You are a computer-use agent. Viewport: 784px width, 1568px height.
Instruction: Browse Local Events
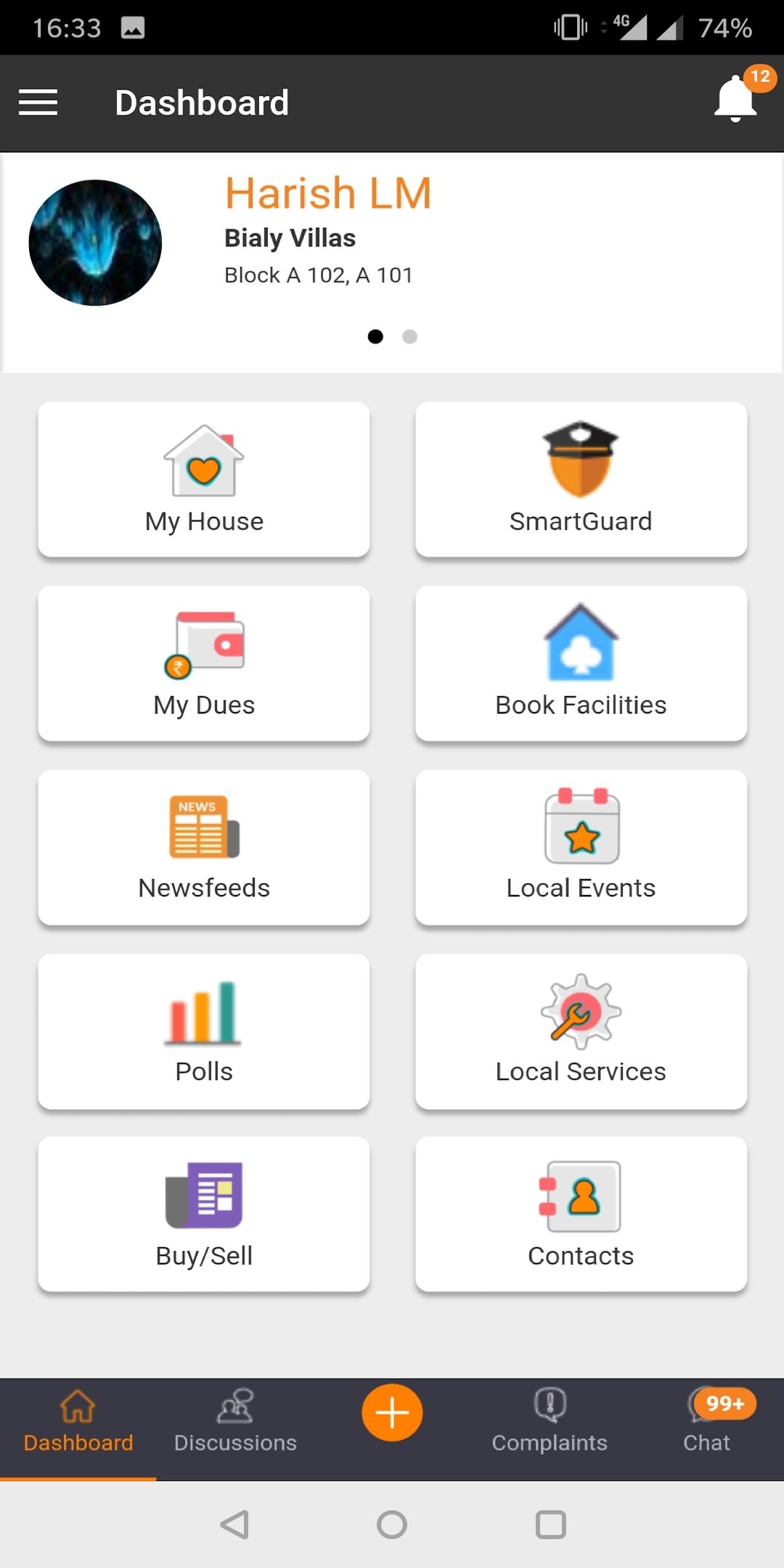click(581, 847)
